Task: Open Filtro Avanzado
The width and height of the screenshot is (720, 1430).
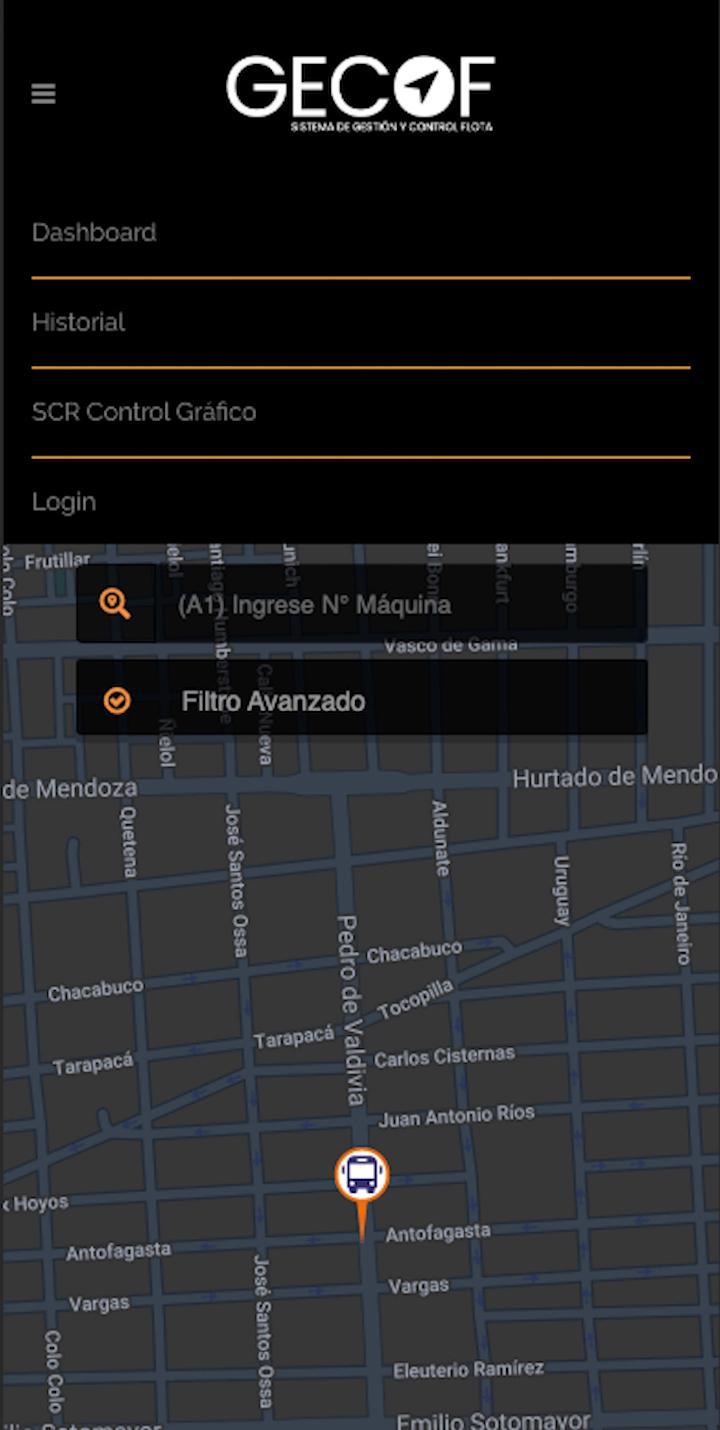Action: pos(362,700)
